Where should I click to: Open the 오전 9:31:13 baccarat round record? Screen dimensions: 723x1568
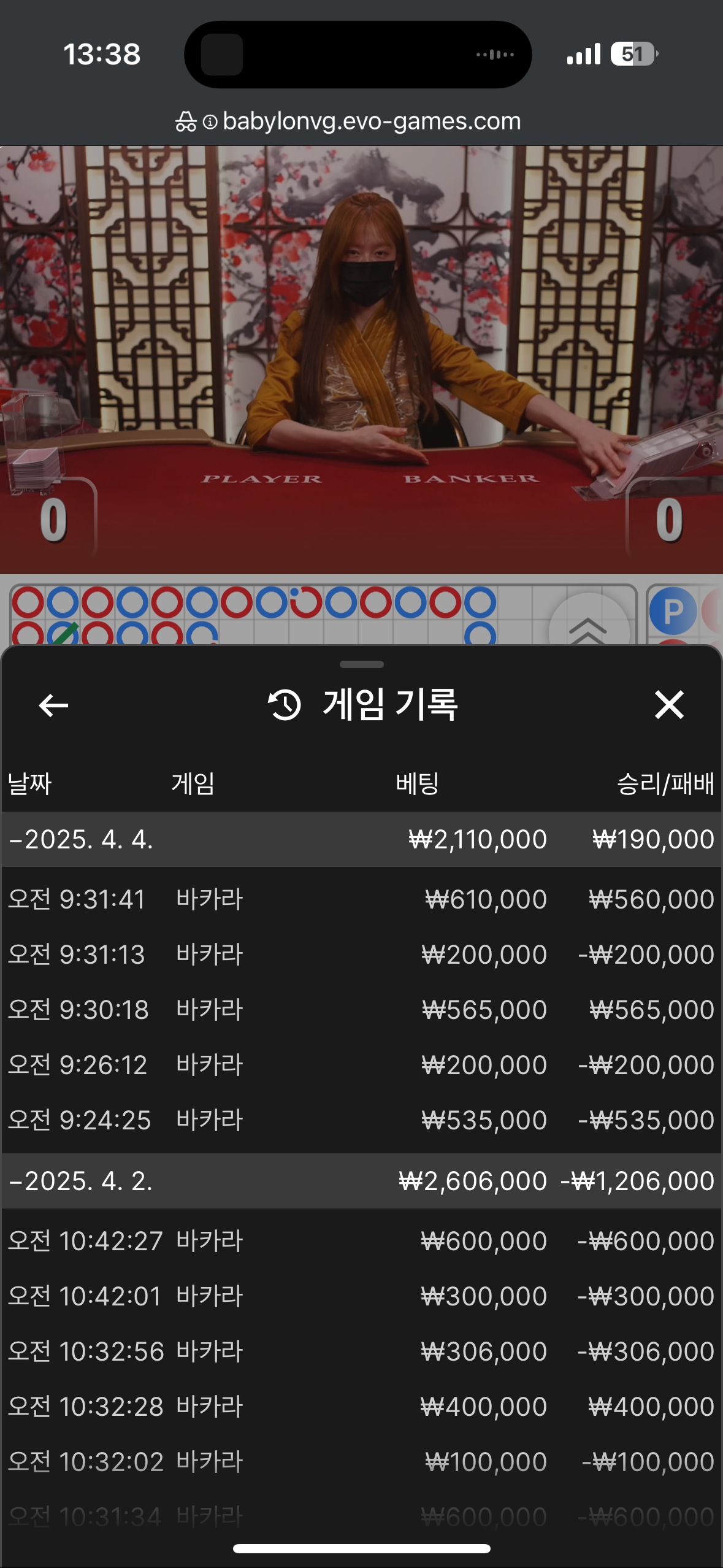(361, 955)
